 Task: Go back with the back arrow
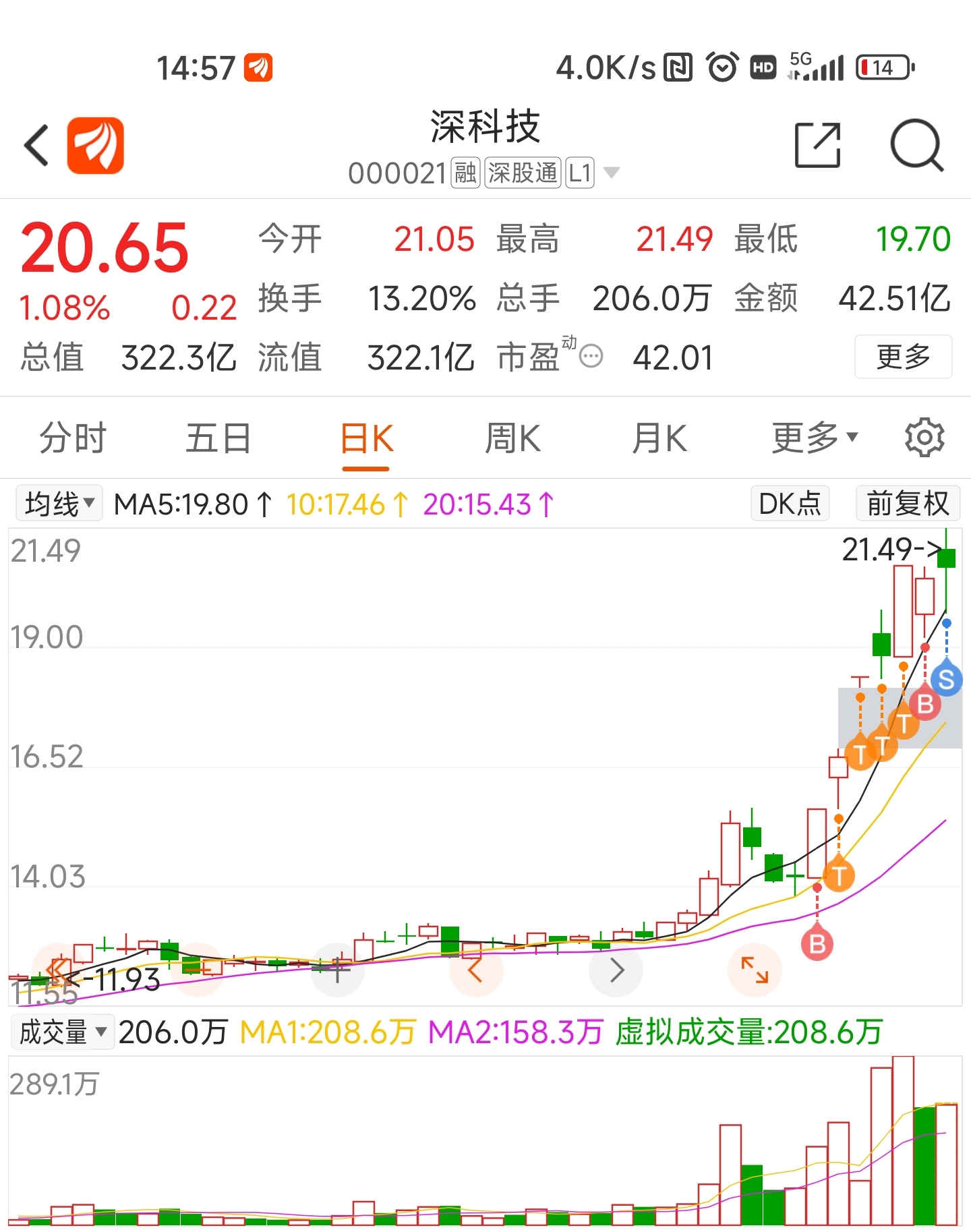[x=36, y=146]
